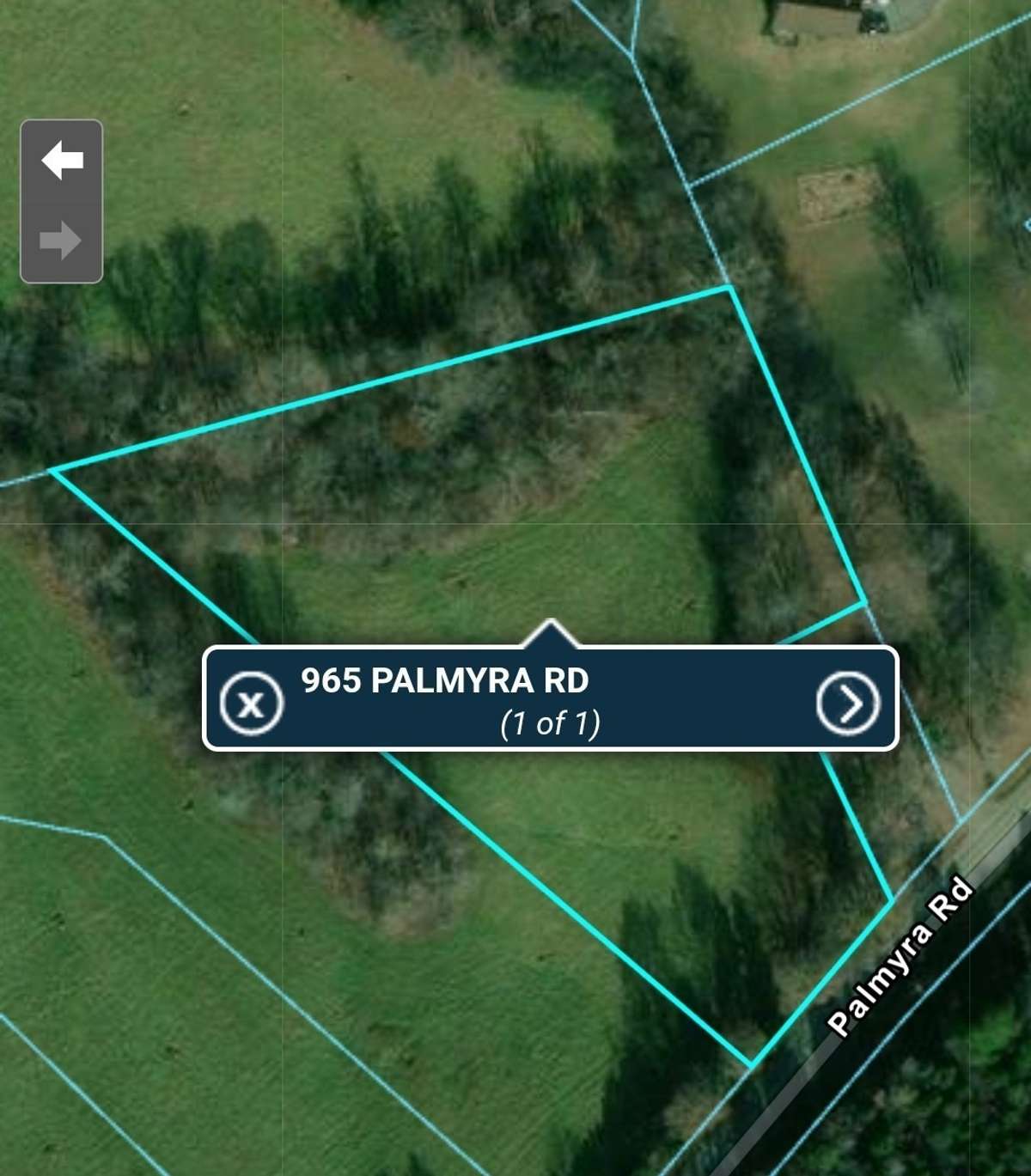Close the 965 Palmyra Rd popup
Viewport: 1031px width, 1176px height.
[x=251, y=703]
